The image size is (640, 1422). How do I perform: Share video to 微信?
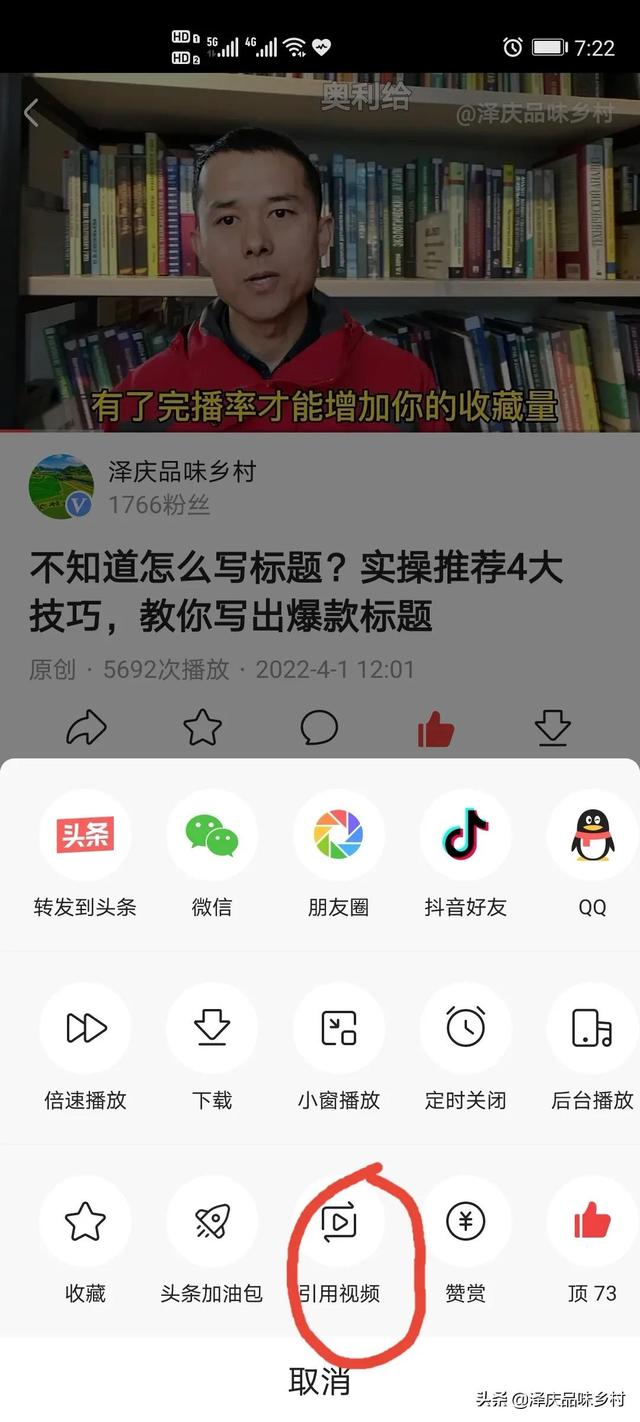click(x=211, y=835)
